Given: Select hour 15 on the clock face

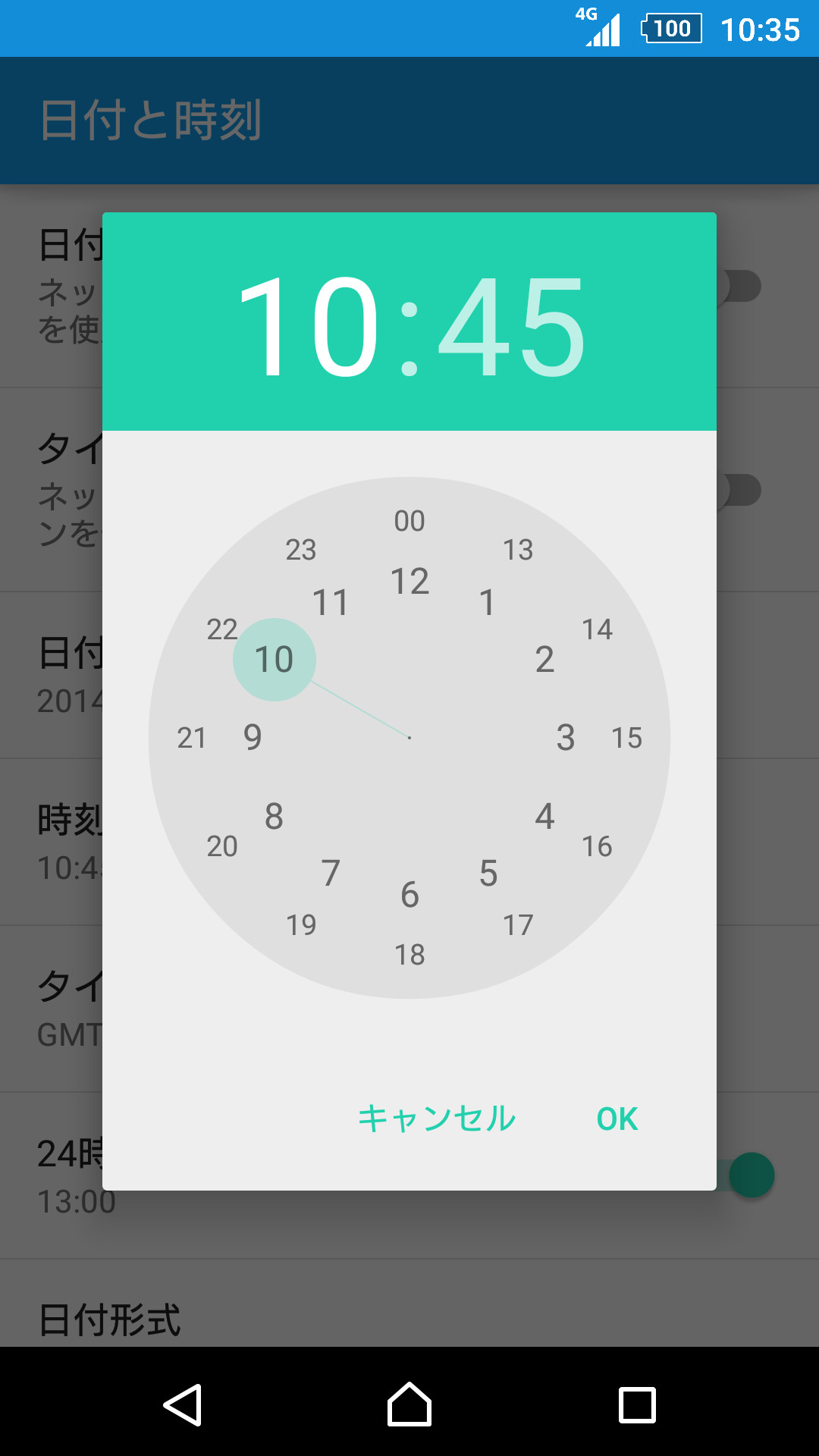Looking at the screenshot, I should 626,736.
